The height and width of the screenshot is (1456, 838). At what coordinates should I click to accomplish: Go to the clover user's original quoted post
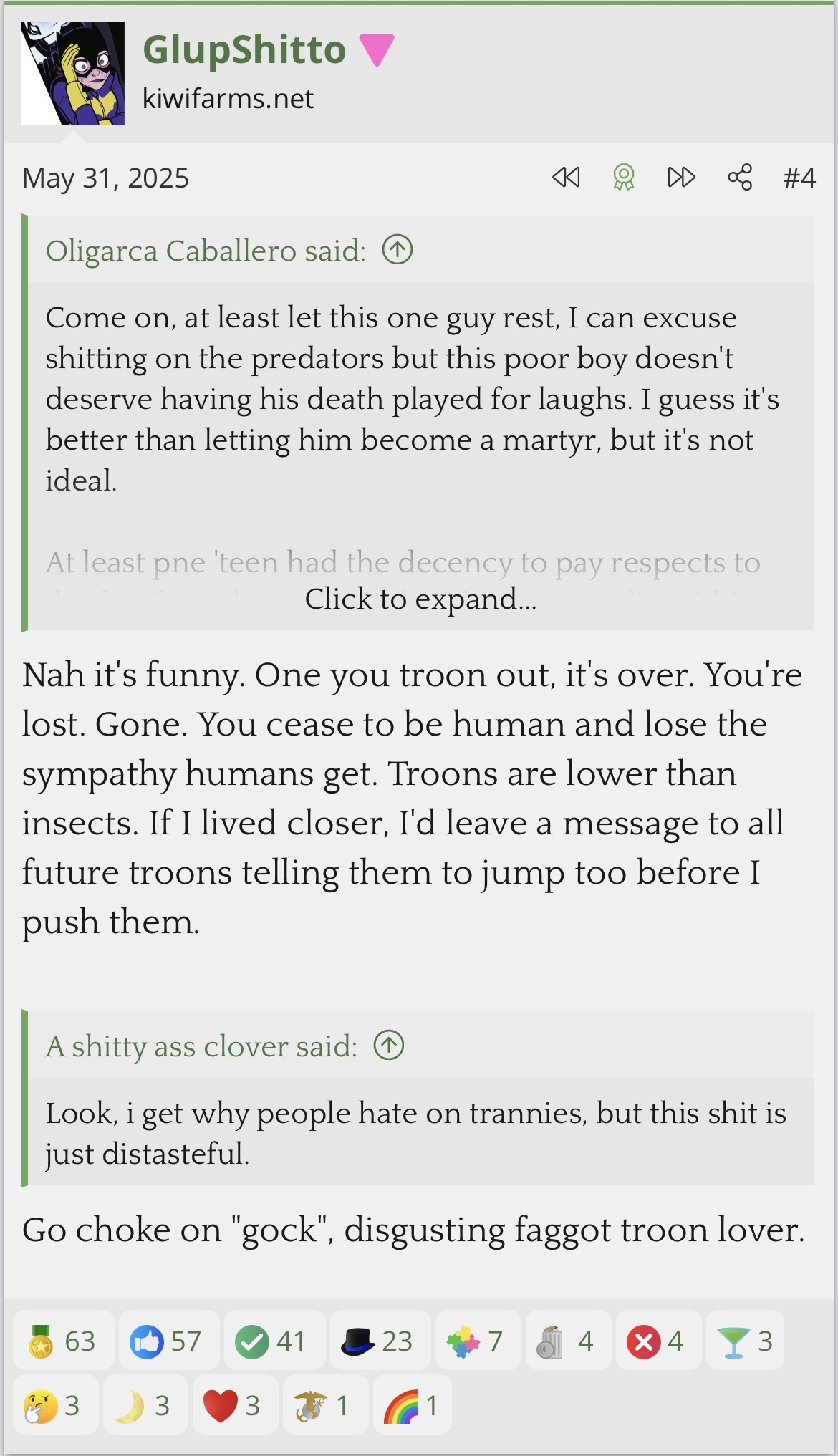coord(389,1046)
